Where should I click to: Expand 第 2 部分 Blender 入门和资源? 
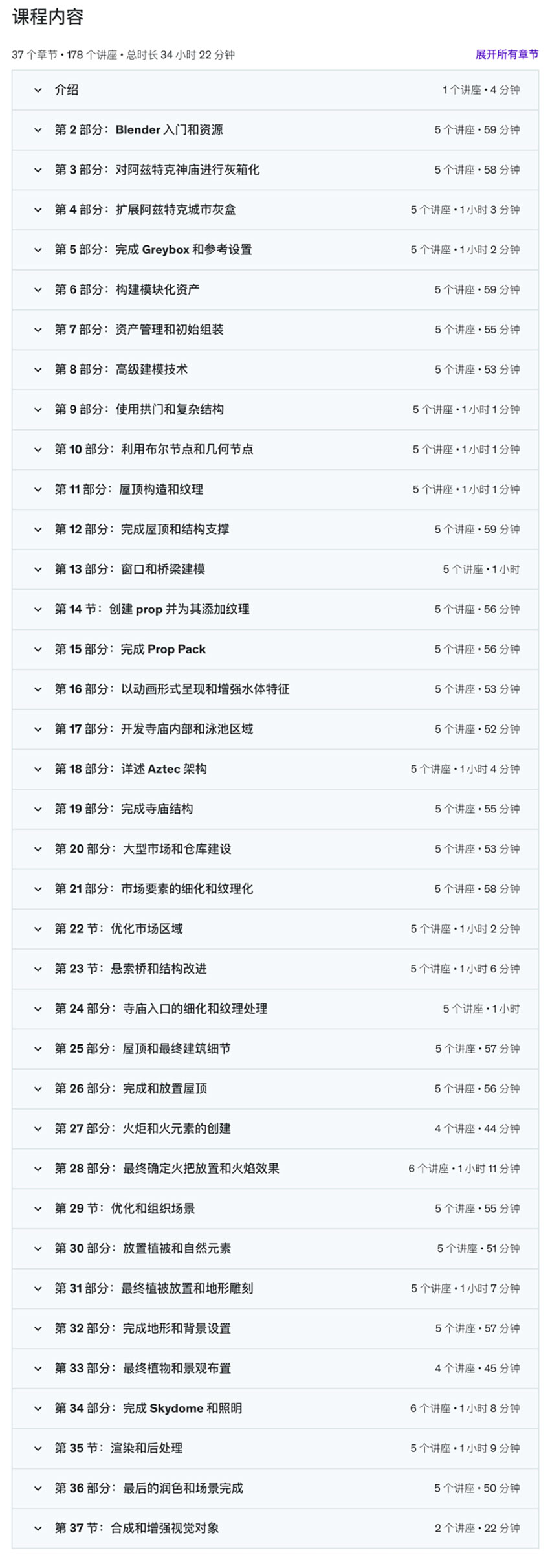coord(138,130)
